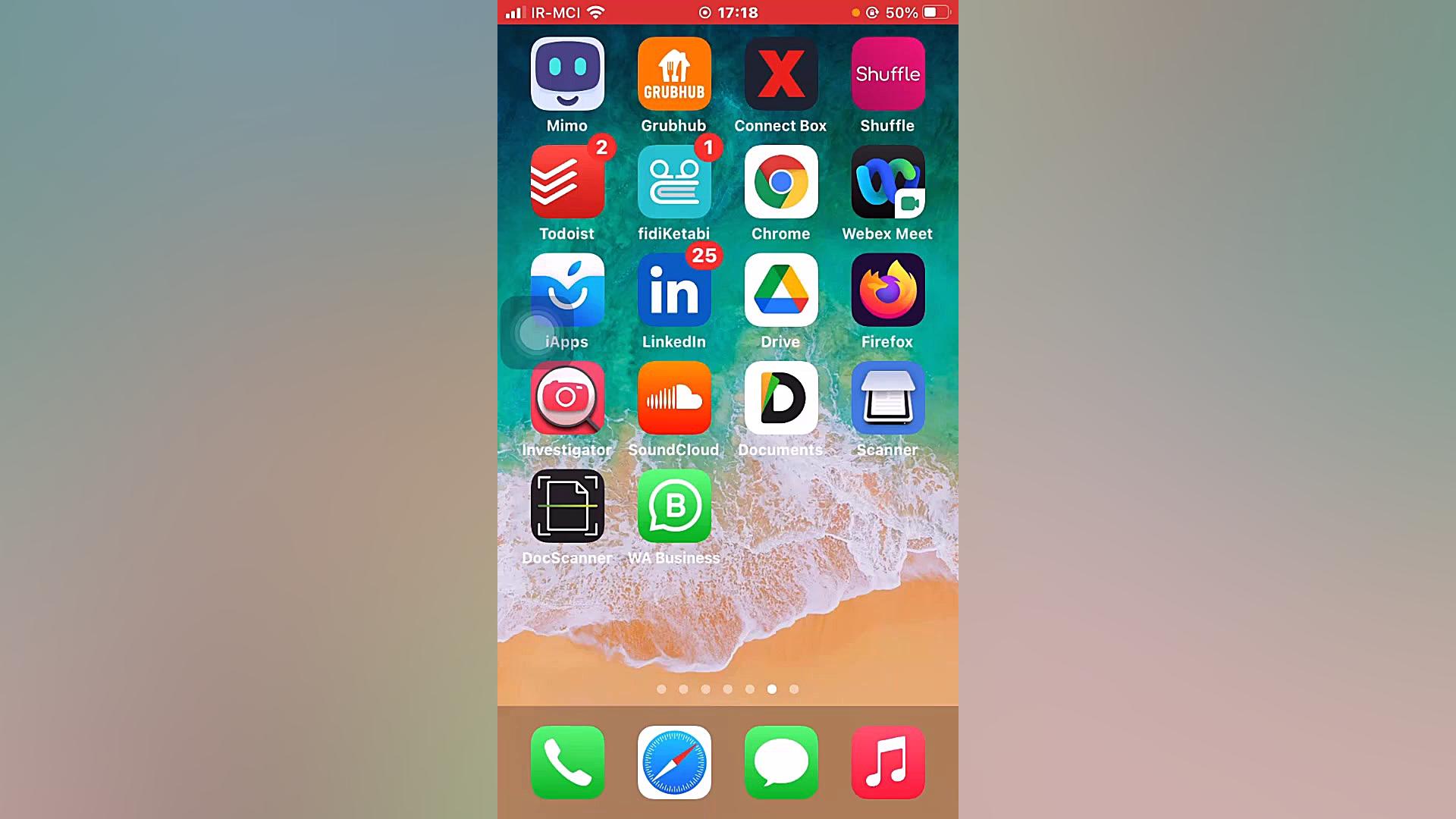Viewport: 1456px width, 819px height.
Task: Open the Scanner app
Action: coord(888,399)
